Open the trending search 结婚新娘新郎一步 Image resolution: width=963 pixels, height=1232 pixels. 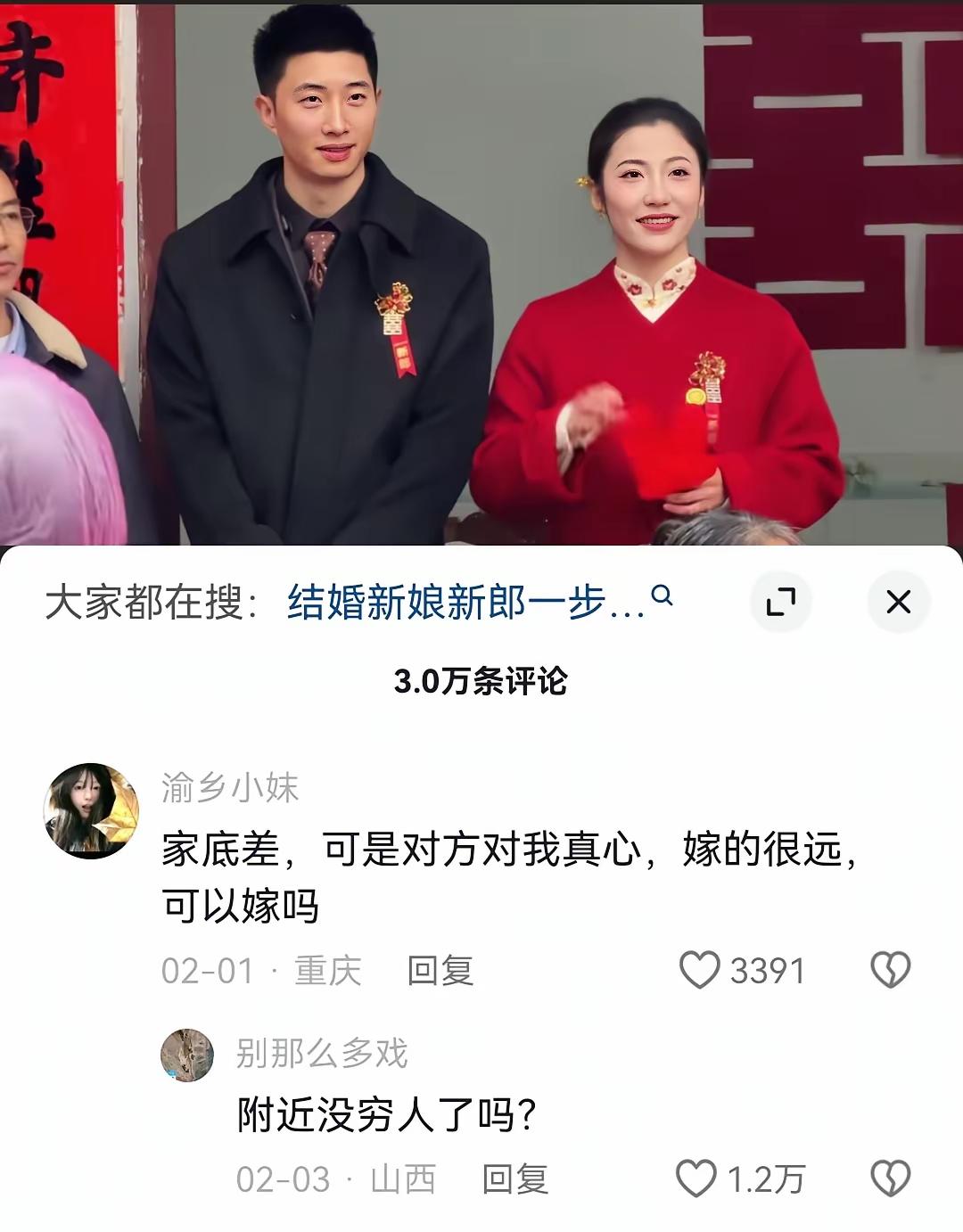click(455, 597)
